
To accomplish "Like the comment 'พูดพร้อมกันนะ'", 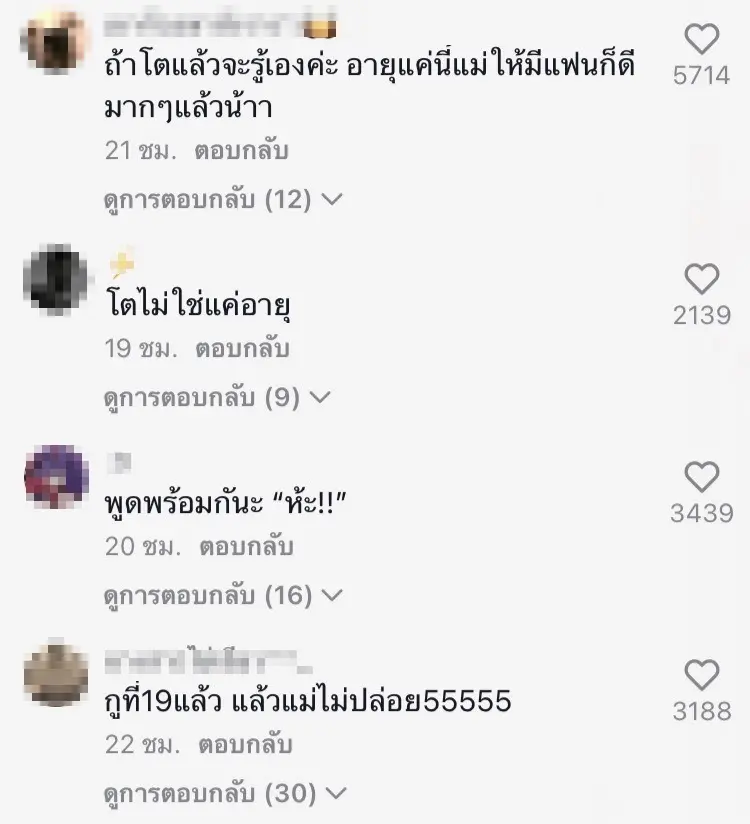I will [x=702, y=477].
